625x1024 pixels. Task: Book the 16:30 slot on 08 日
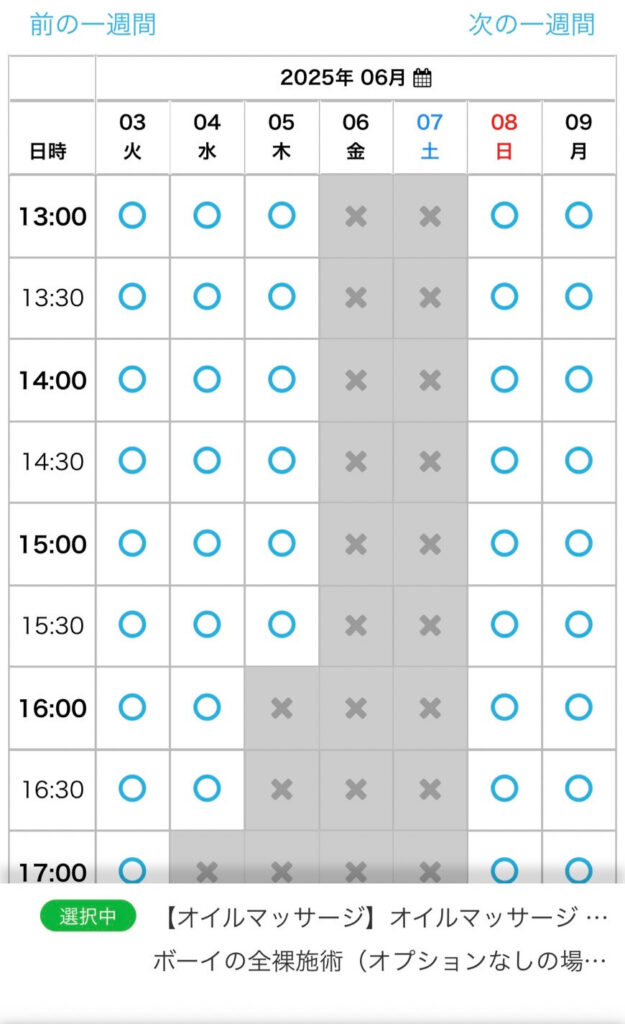click(x=504, y=789)
